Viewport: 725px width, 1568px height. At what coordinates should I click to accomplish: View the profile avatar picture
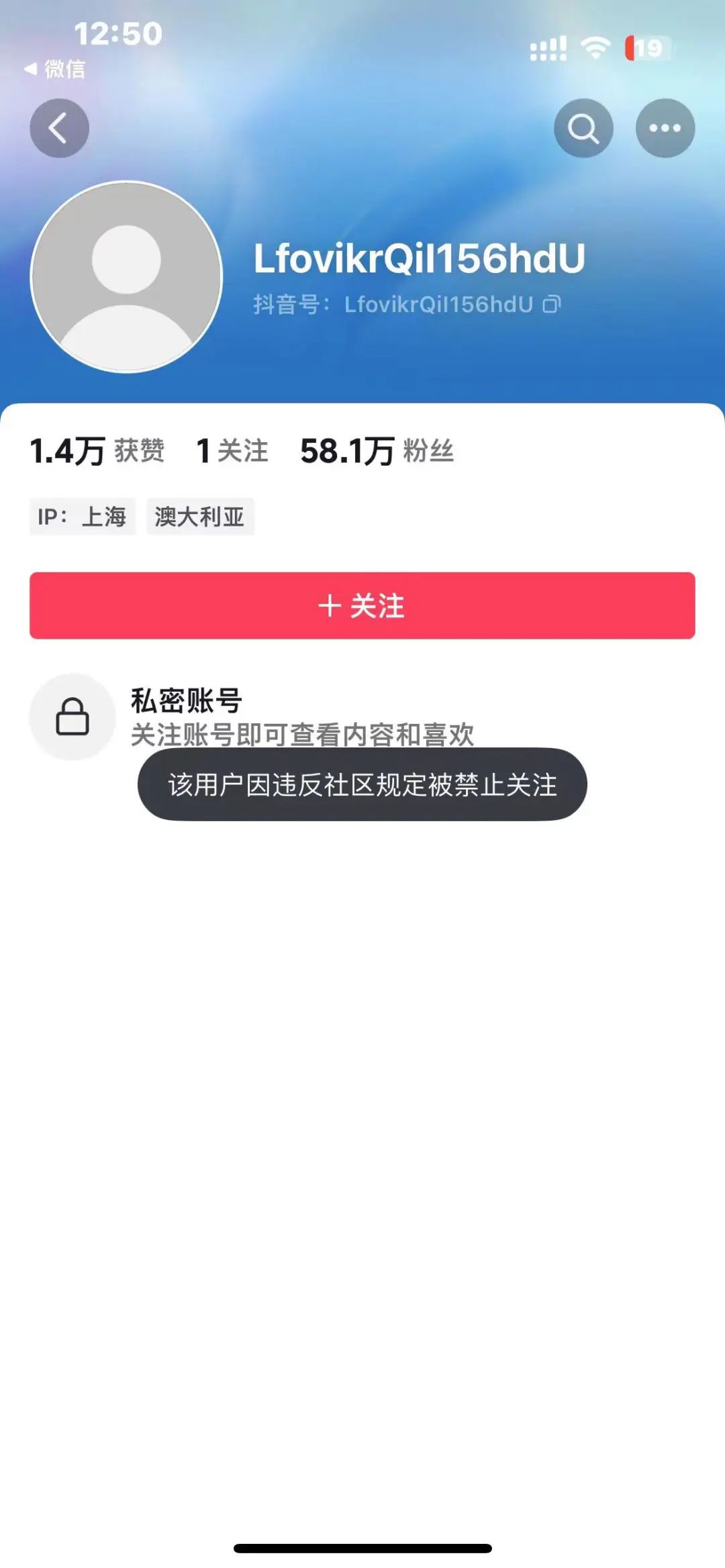126,276
